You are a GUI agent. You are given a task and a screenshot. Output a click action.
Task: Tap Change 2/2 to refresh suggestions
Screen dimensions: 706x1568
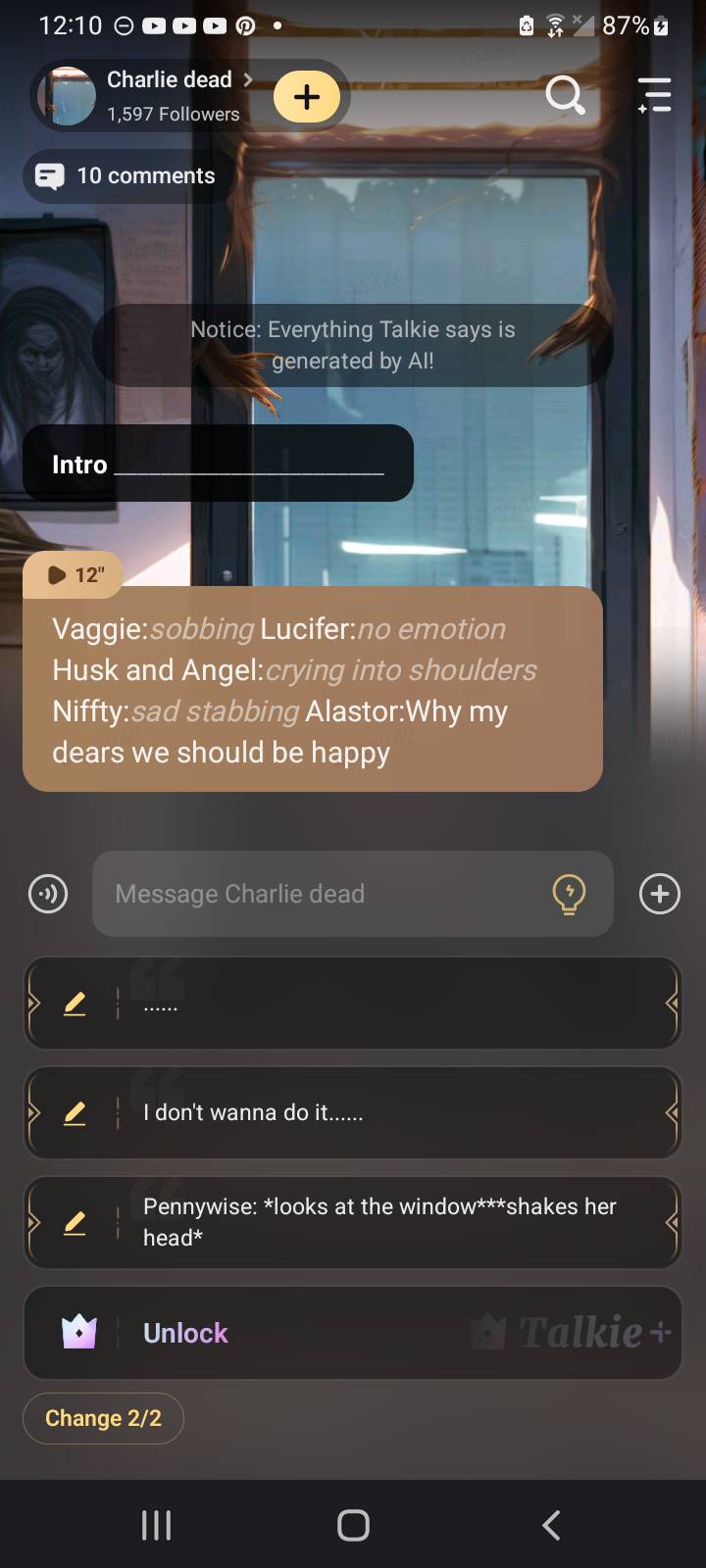point(103,1418)
